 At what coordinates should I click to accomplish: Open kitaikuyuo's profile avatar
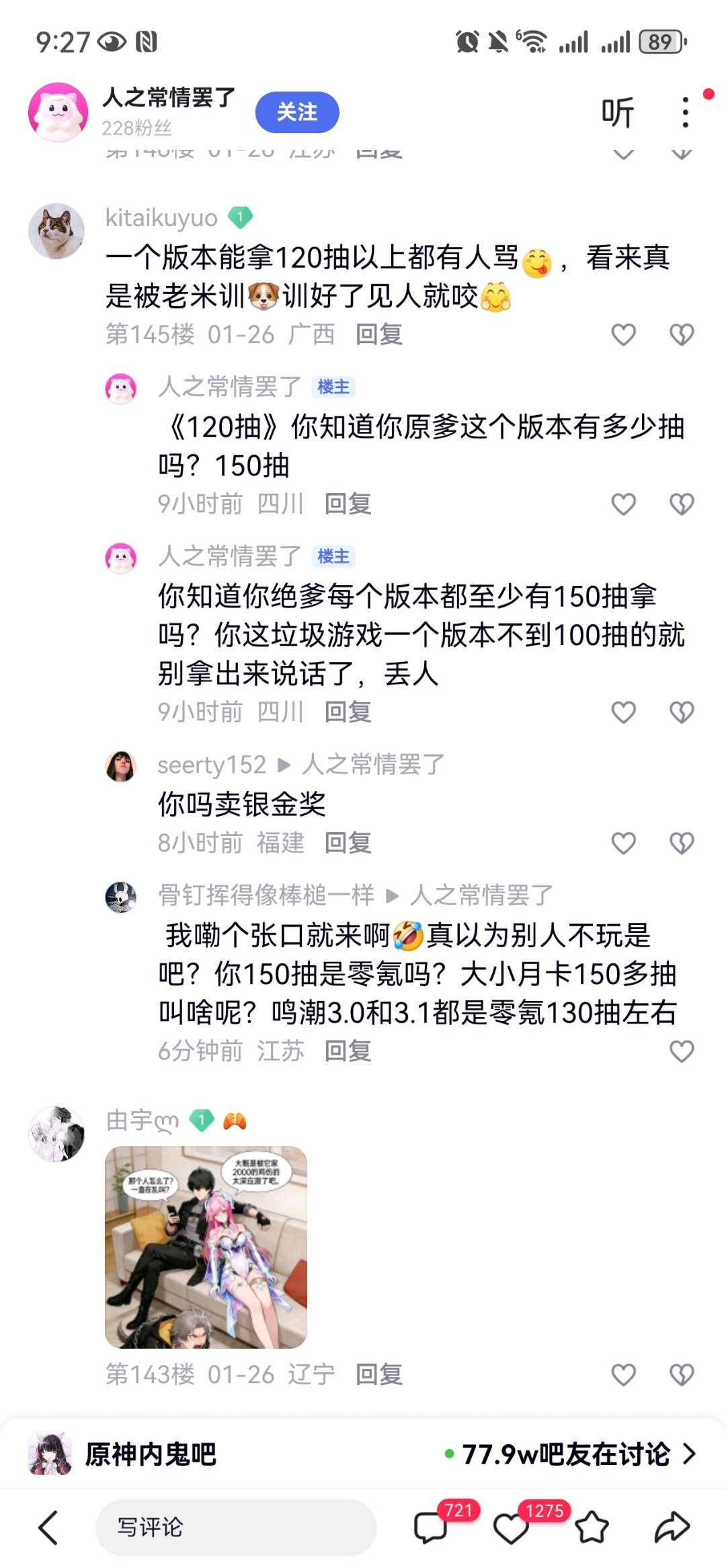pyautogui.click(x=56, y=231)
